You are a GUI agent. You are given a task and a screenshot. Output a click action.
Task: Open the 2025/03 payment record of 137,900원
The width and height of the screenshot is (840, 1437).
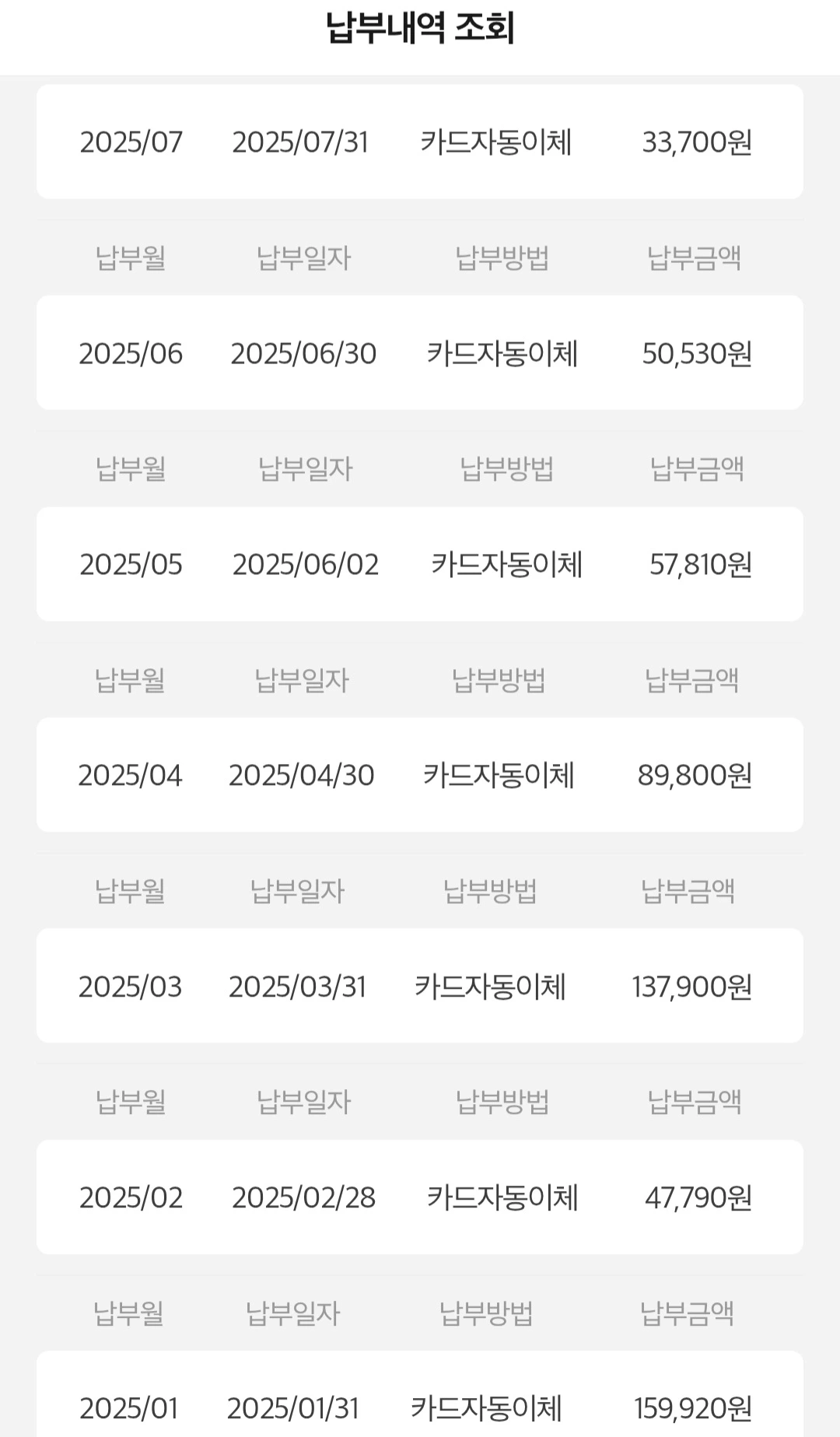click(420, 986)
